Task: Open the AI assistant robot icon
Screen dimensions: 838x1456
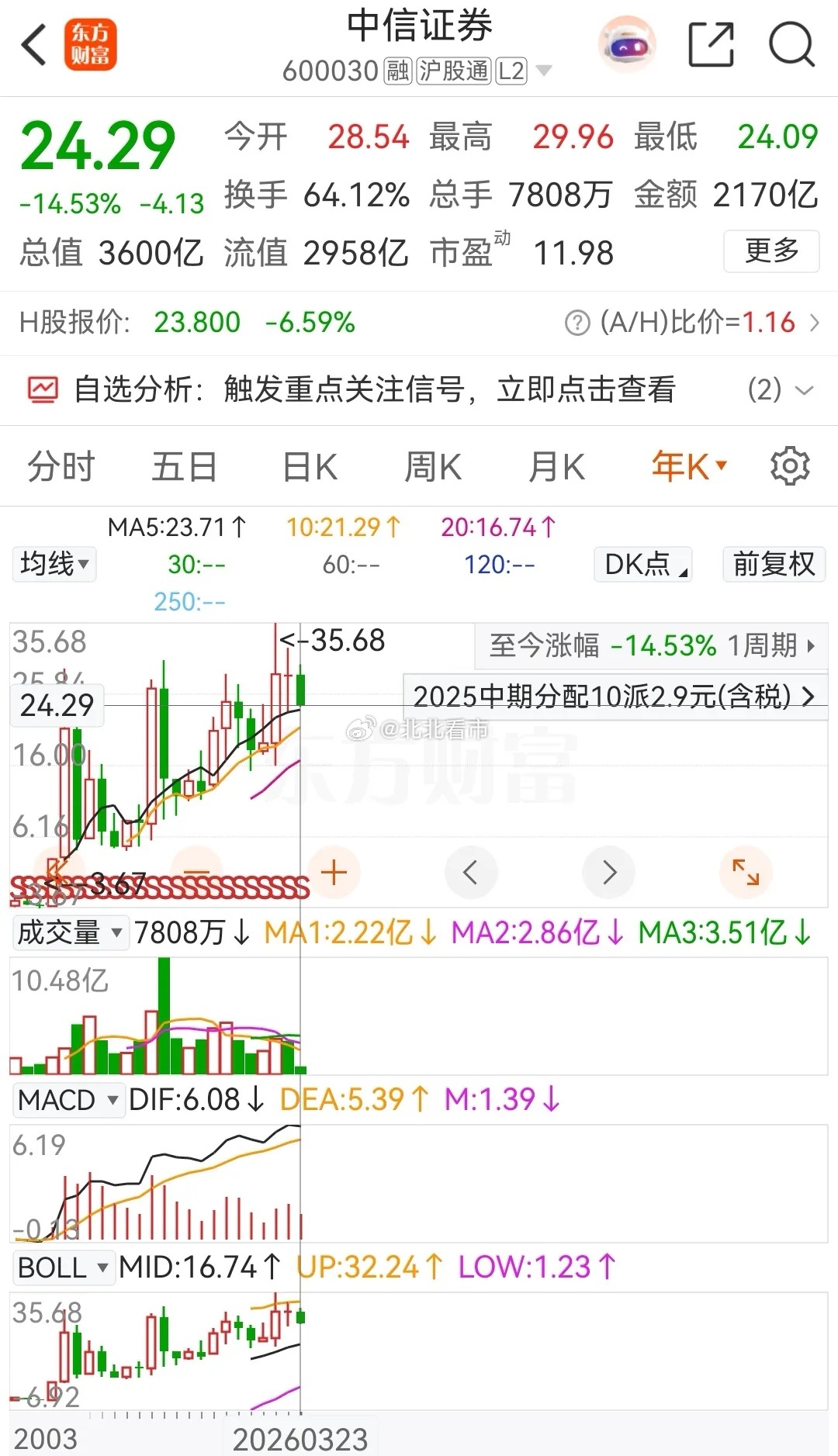Action: pyautogui.click(x=627, y=45)
